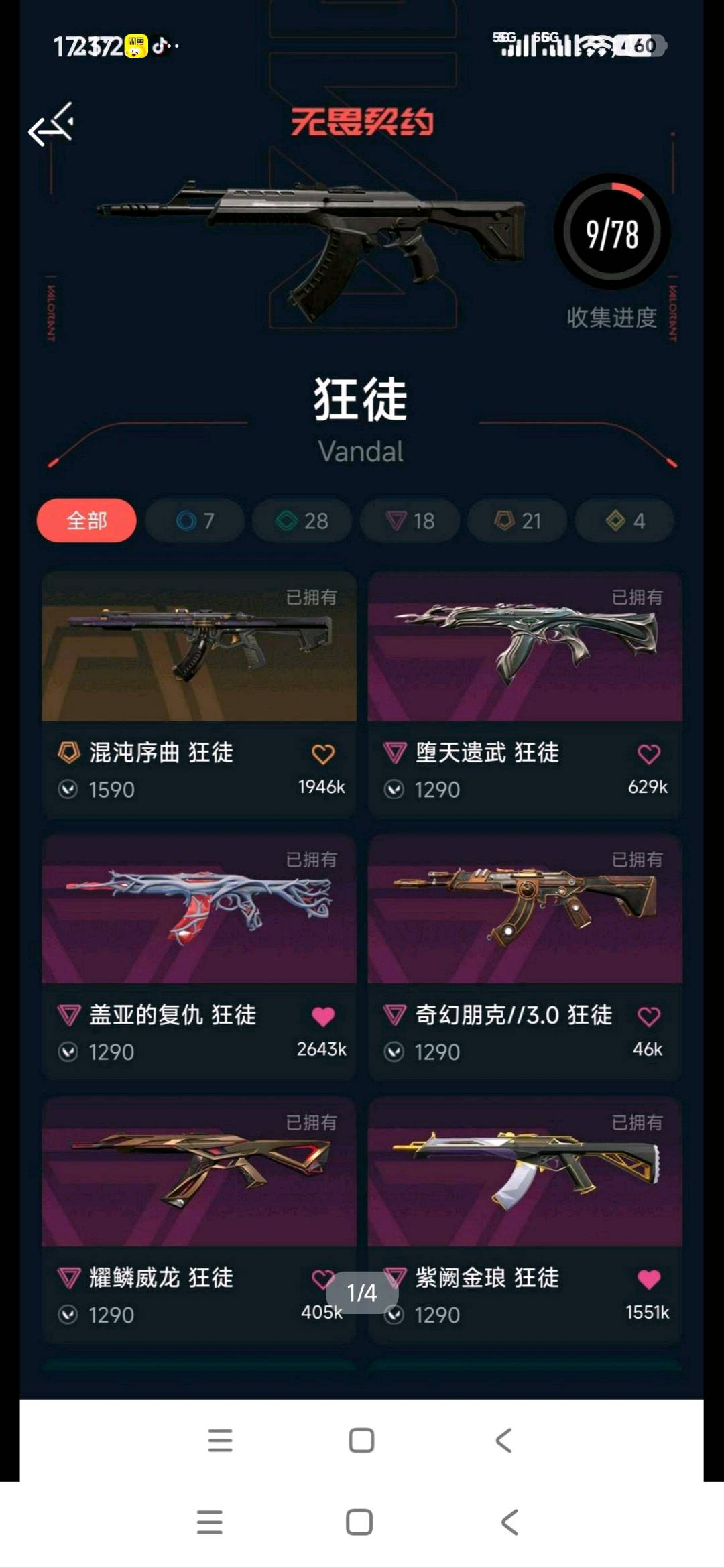Open the 盖亚的复仇 狂徒 skin card
This screenshot has height=1568, width=724.
tap(199, 910)
